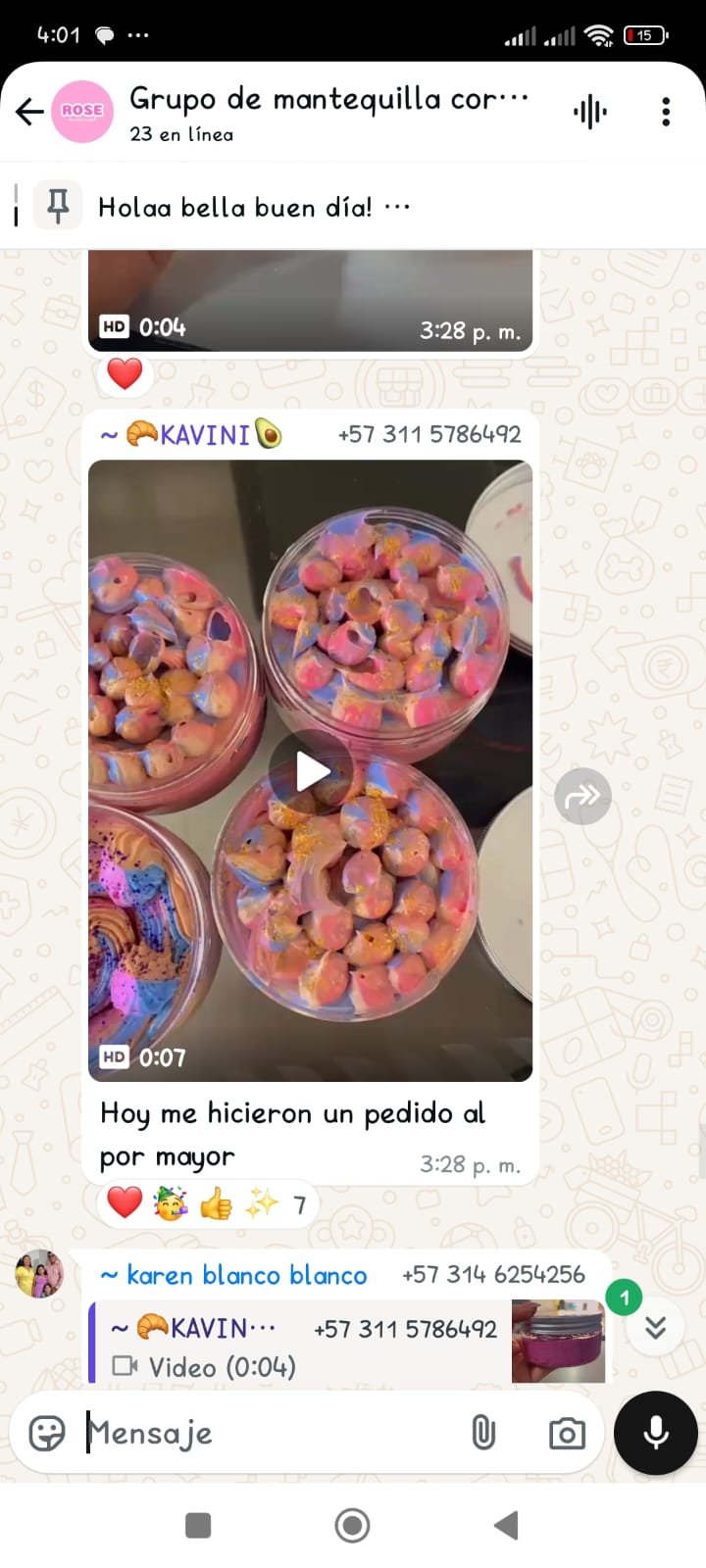Go back from the group chat

click(x=29, y=112)
